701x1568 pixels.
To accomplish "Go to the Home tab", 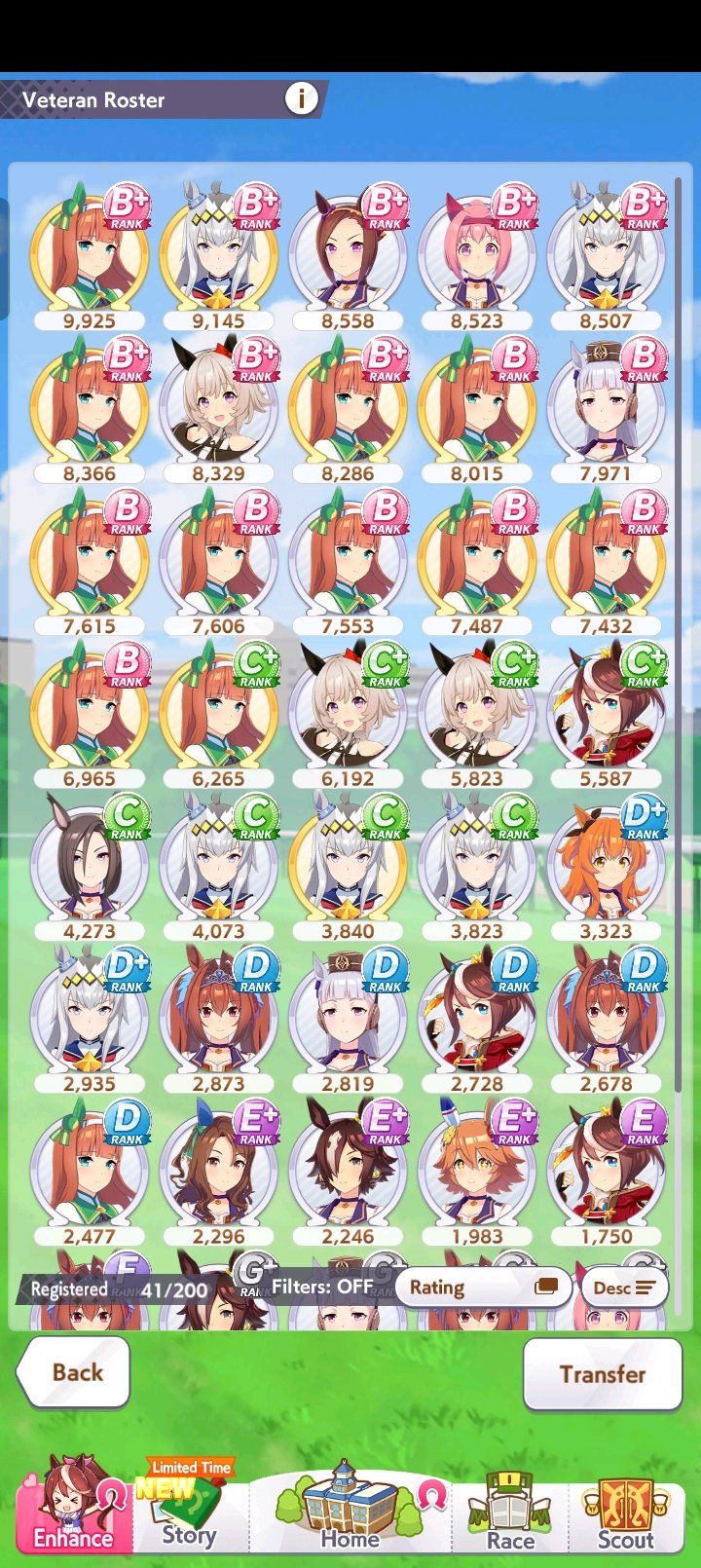I will click(350, 1510).
